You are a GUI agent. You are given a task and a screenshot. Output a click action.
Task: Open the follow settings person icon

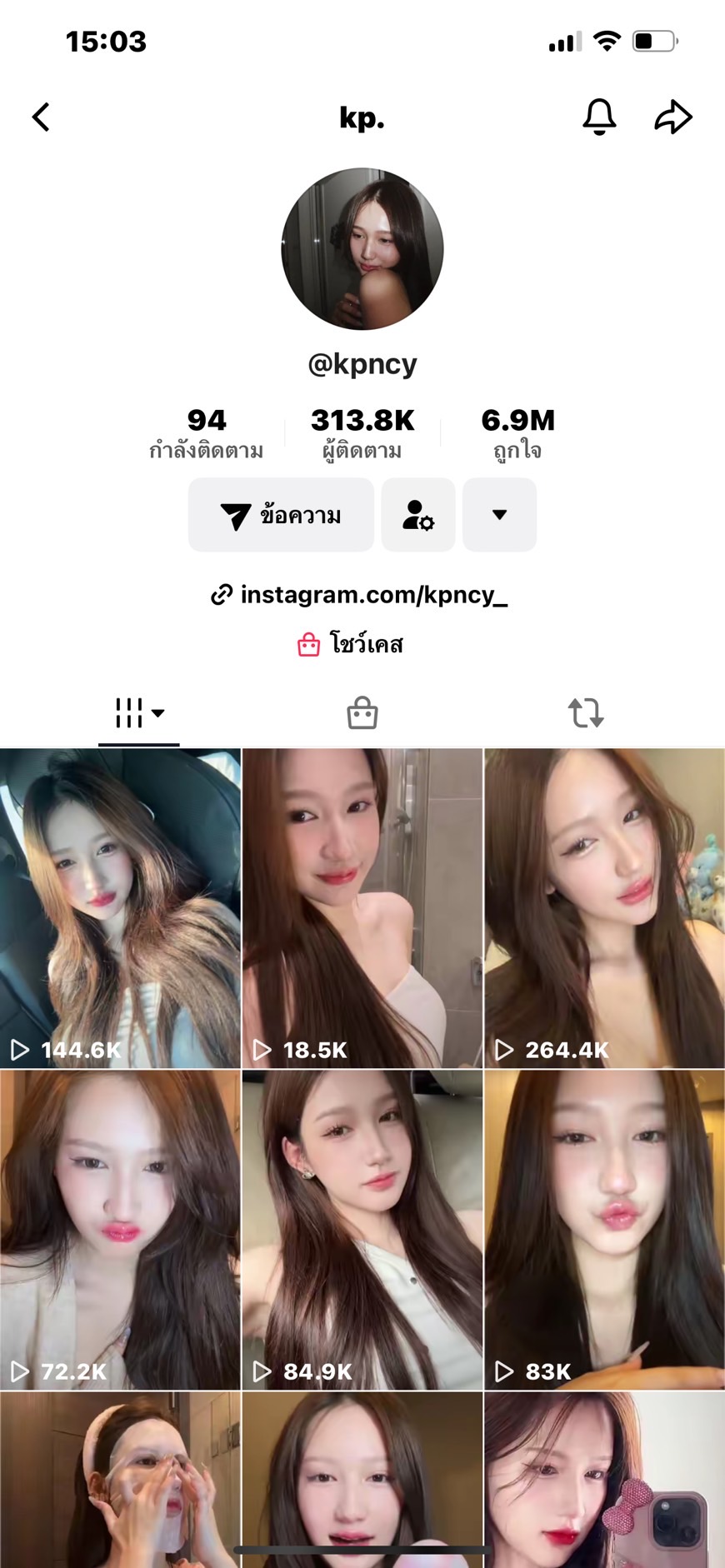[x=418, y=515]
